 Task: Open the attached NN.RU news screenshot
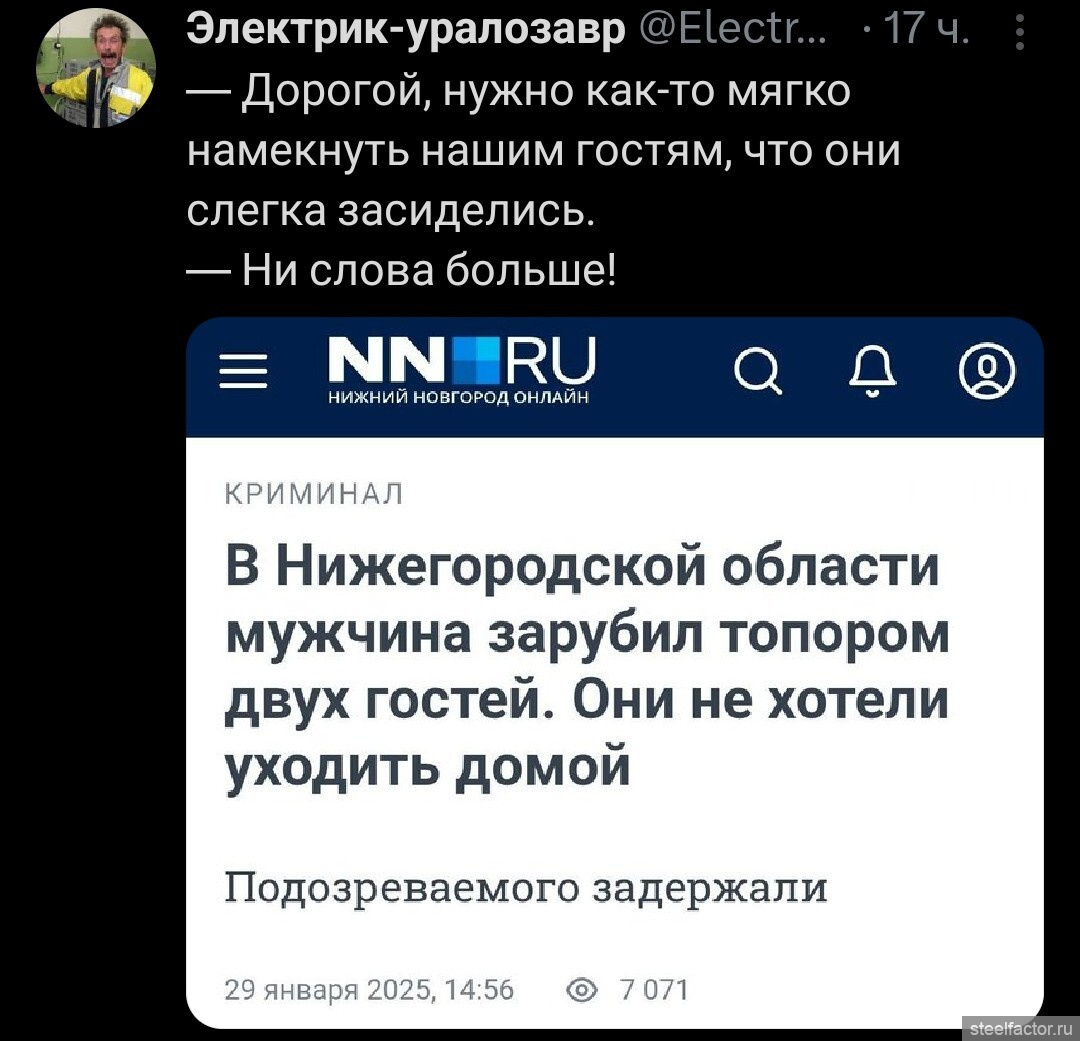614,670
